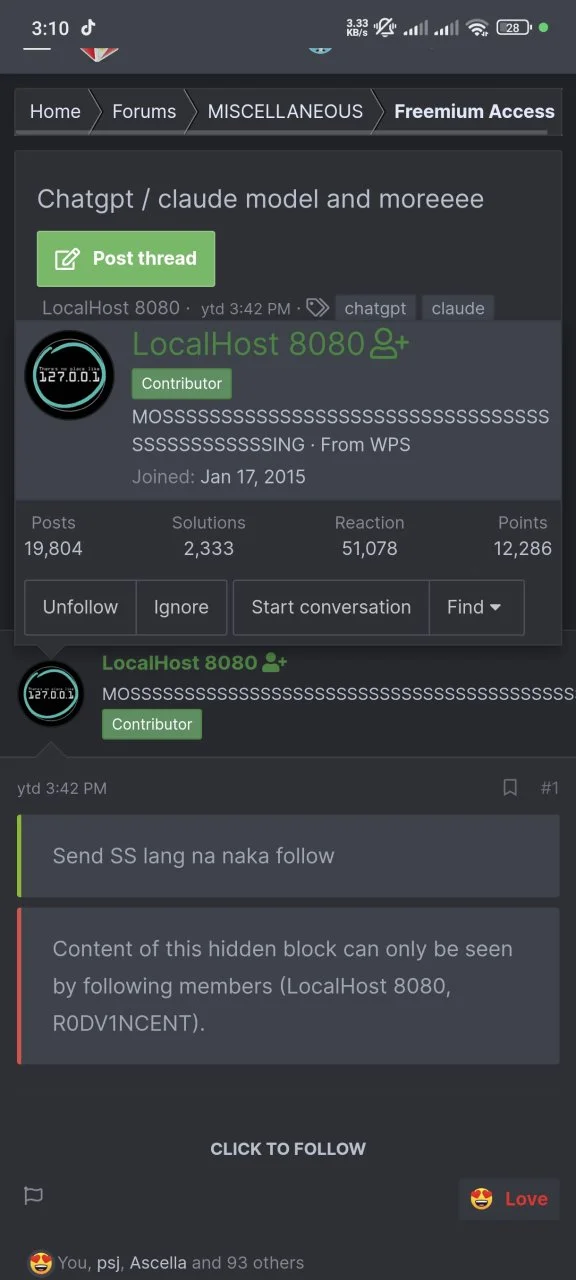The image size is (576, 1280).
Task: Bookmark post #1
Action: point(510,788)
